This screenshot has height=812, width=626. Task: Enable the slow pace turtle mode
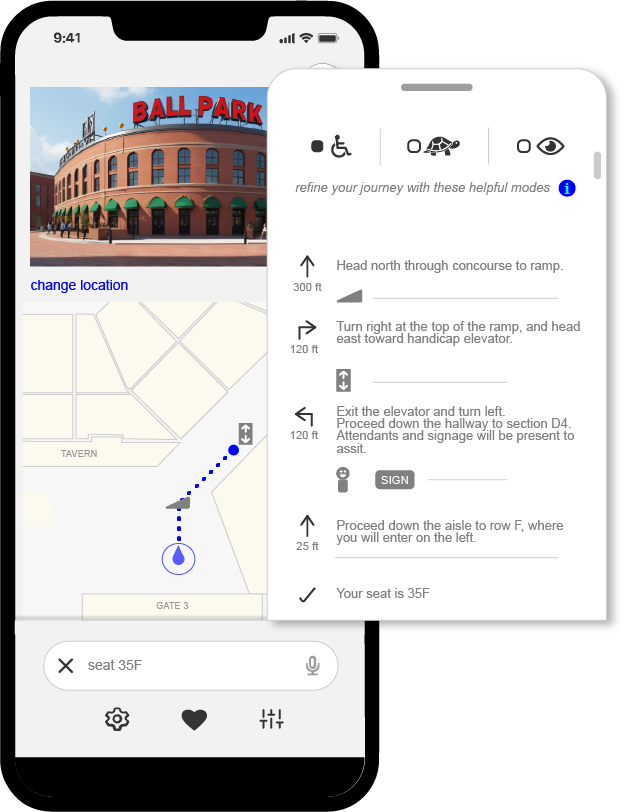point(414,146)
